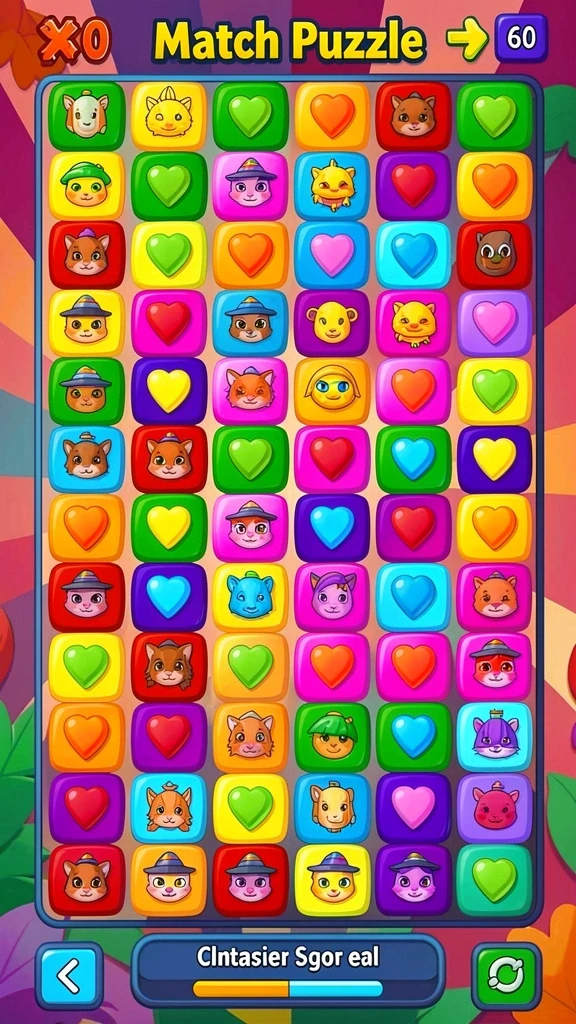The image size is (576, 1024).
Task: Tap the sun character on blue tile
Action: coord(332,186)
